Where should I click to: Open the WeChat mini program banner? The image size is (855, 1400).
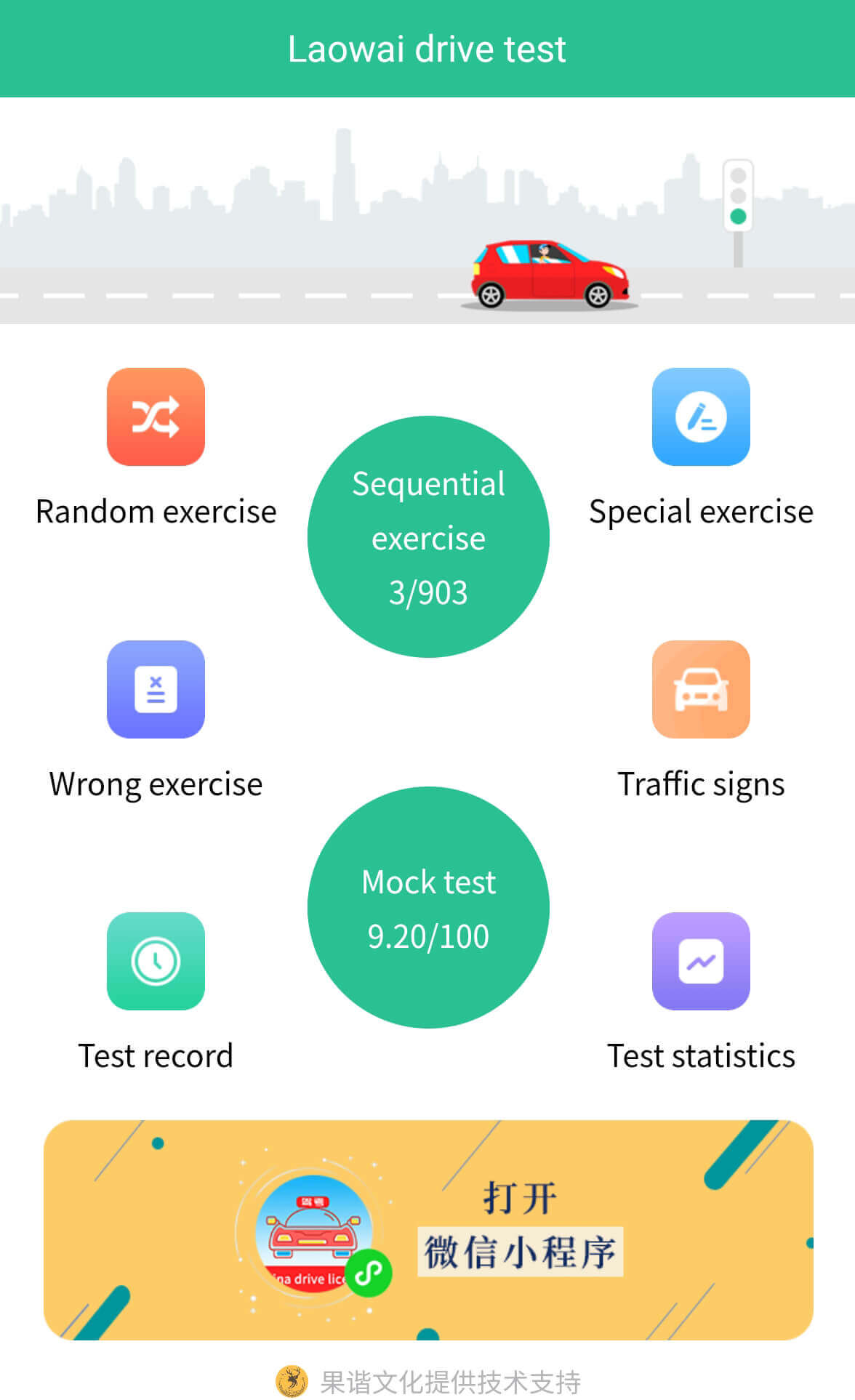[x=428, y=1230]
